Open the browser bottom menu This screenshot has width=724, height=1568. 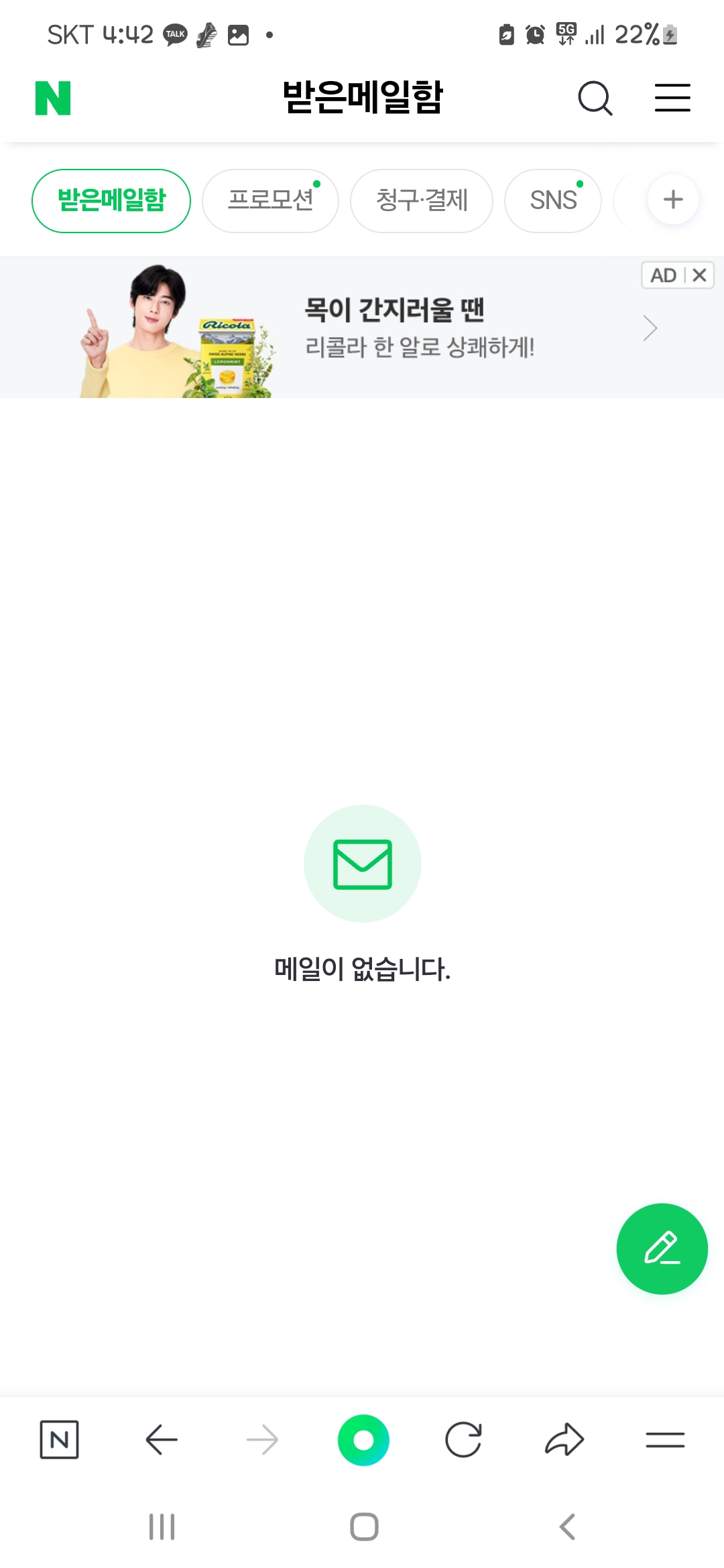(x=665, y=1439)
